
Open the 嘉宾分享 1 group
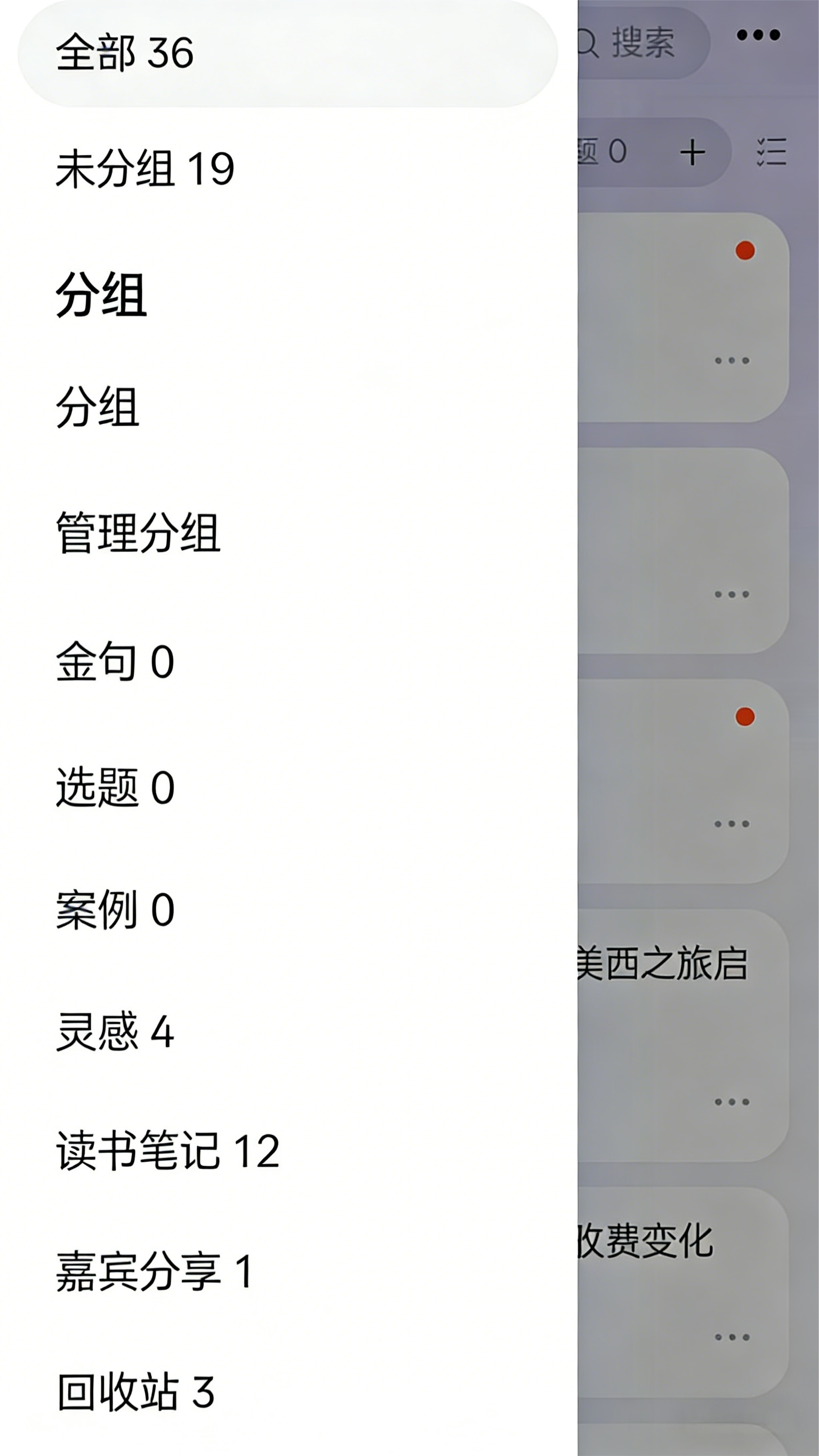pos(154,1272)
